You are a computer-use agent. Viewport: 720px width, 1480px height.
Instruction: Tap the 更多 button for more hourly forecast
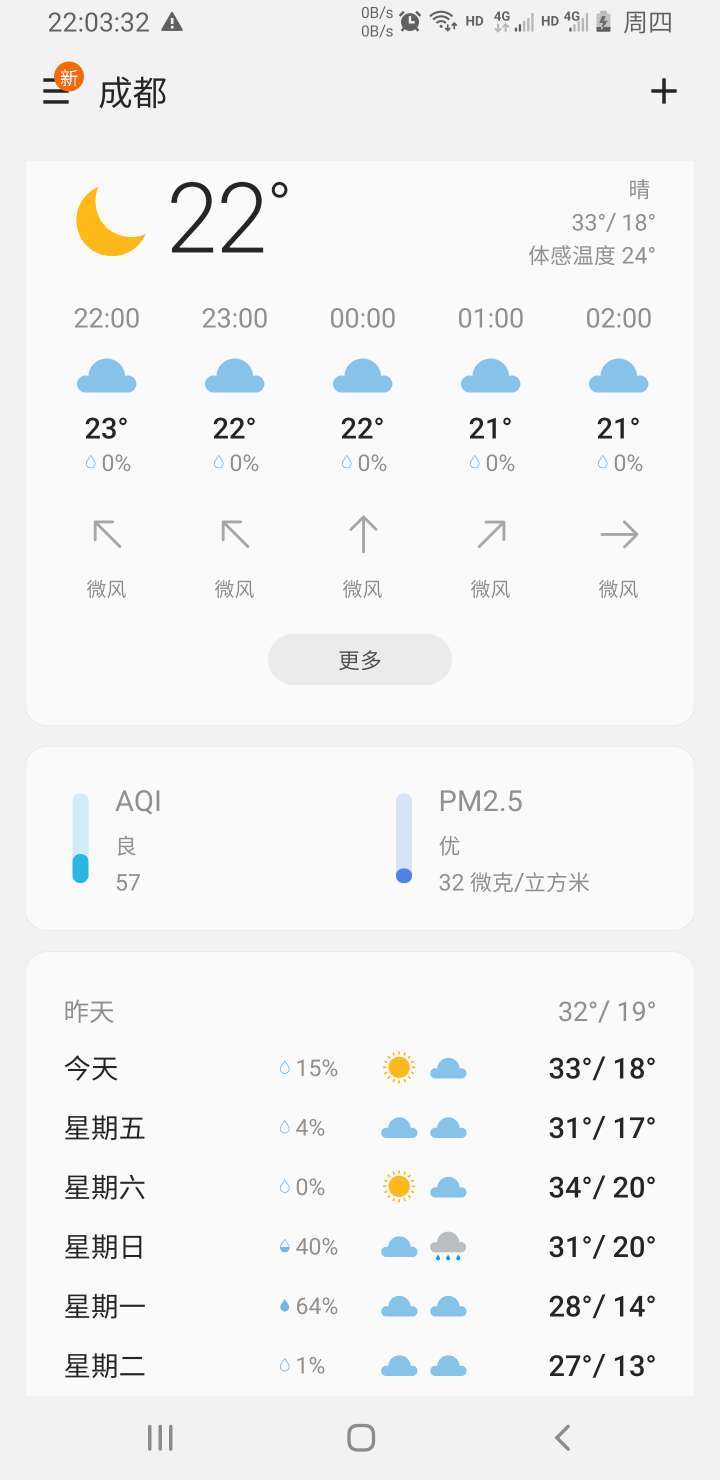[x=360, y=660]
